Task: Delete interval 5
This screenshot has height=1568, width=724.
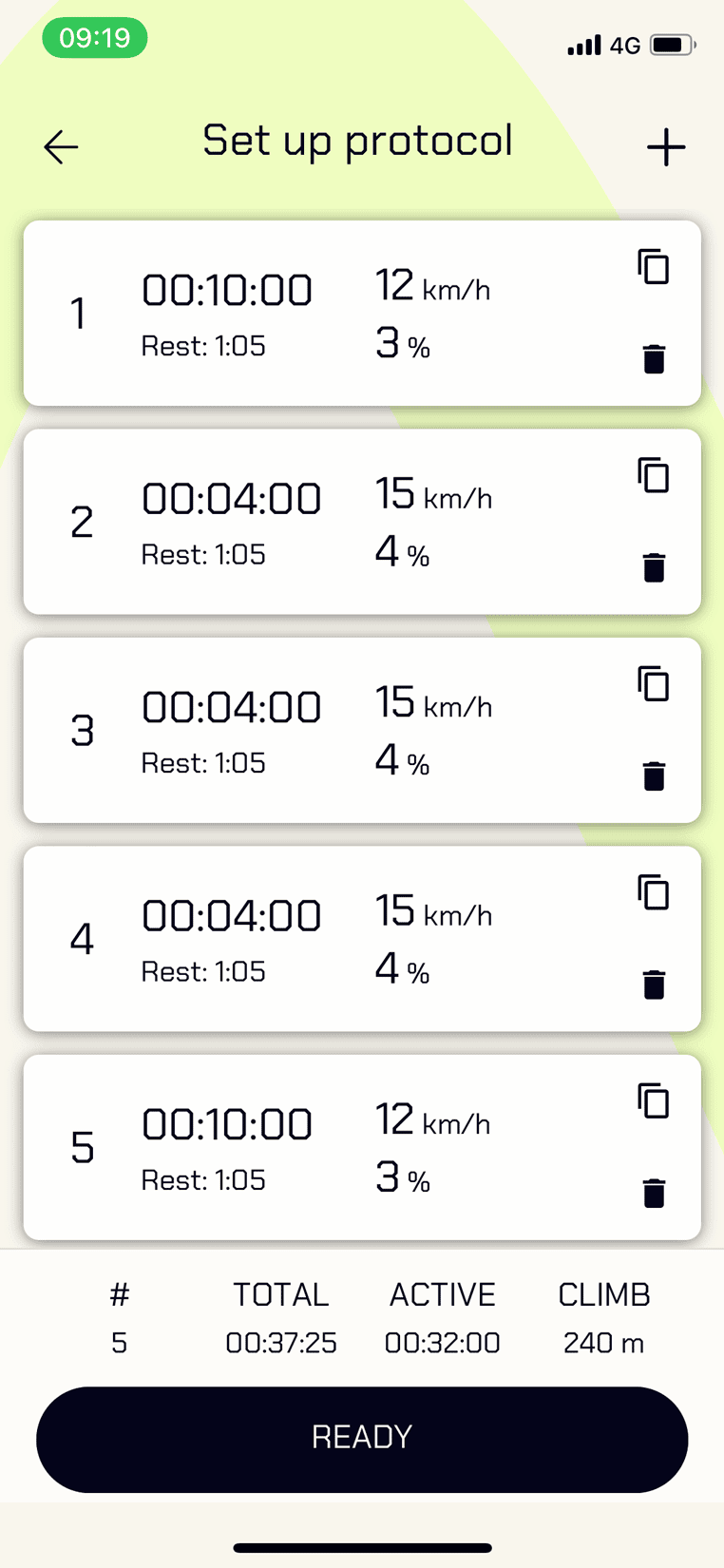Action: pyautogui.click(x=654, y=1194)
